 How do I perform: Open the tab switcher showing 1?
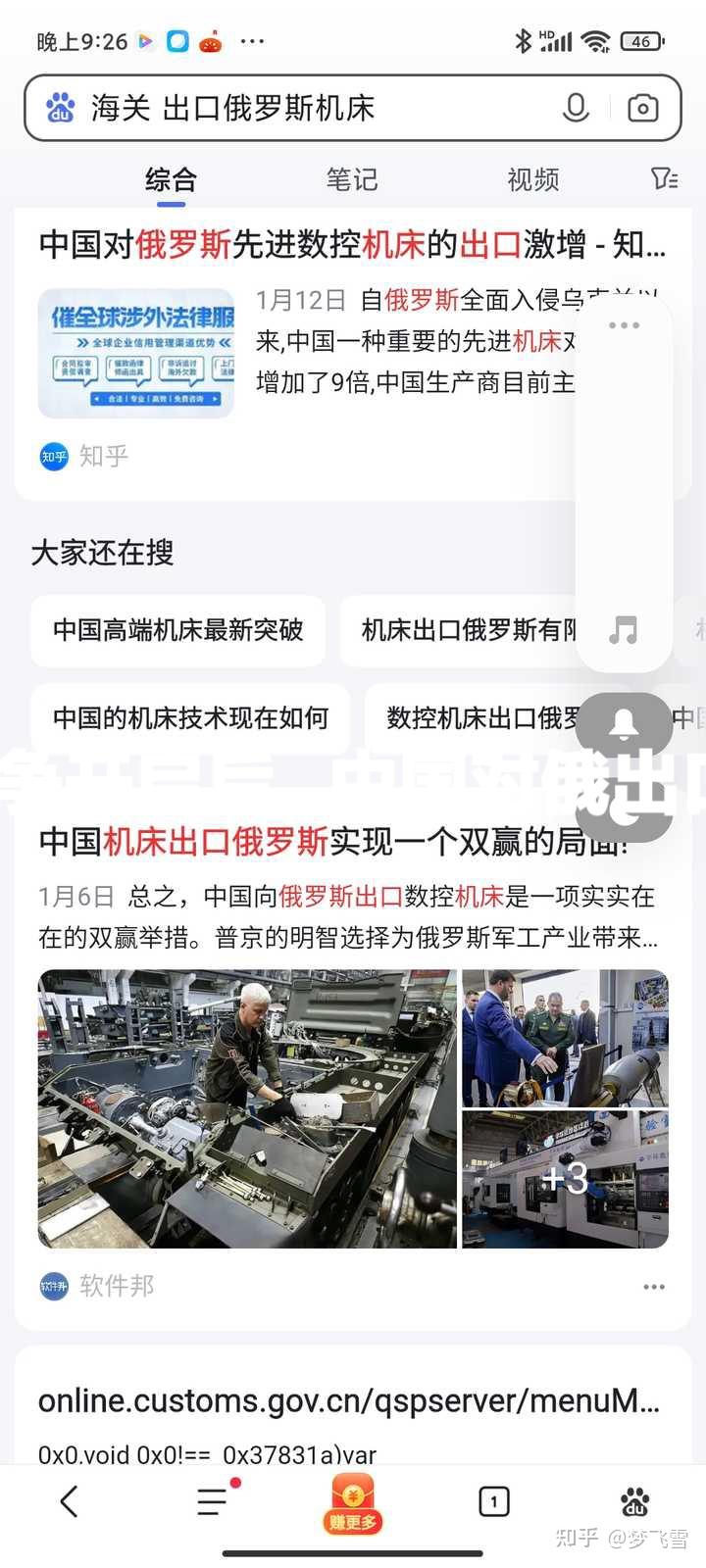(493, 1501)
